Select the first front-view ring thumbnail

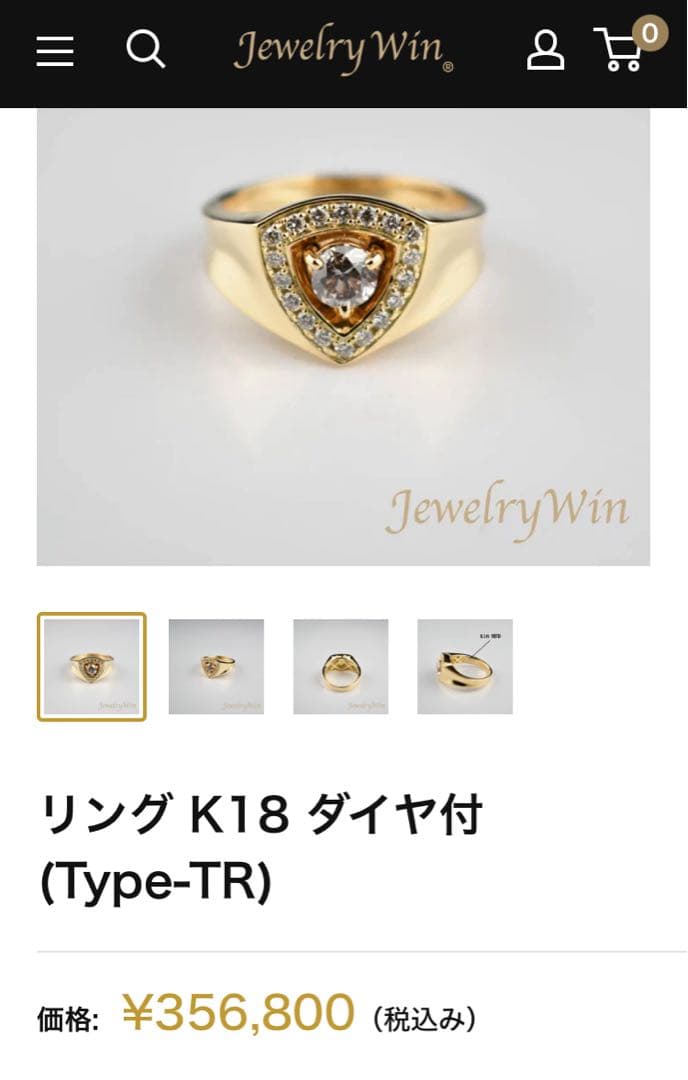coord(92,666)
